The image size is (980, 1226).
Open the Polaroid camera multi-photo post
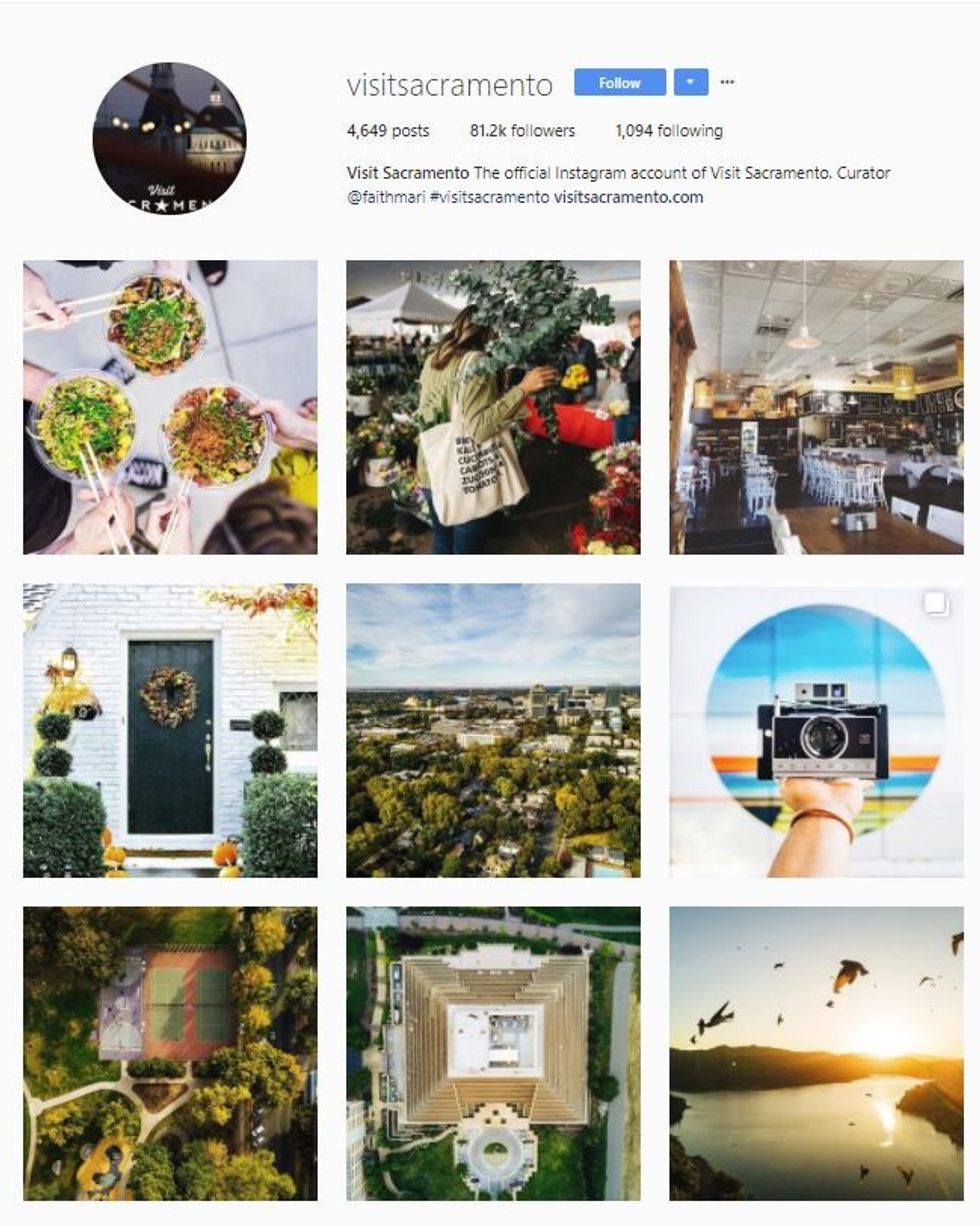(816, 730)
